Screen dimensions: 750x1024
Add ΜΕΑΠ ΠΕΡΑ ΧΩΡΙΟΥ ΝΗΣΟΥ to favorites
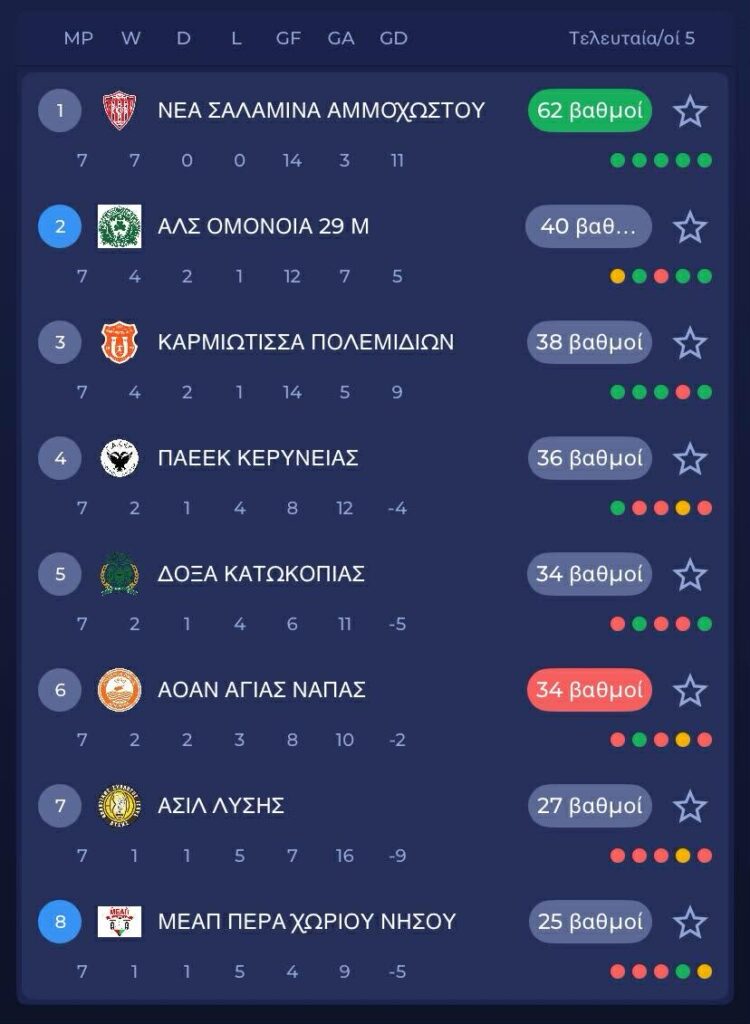[x=690, y=922]
